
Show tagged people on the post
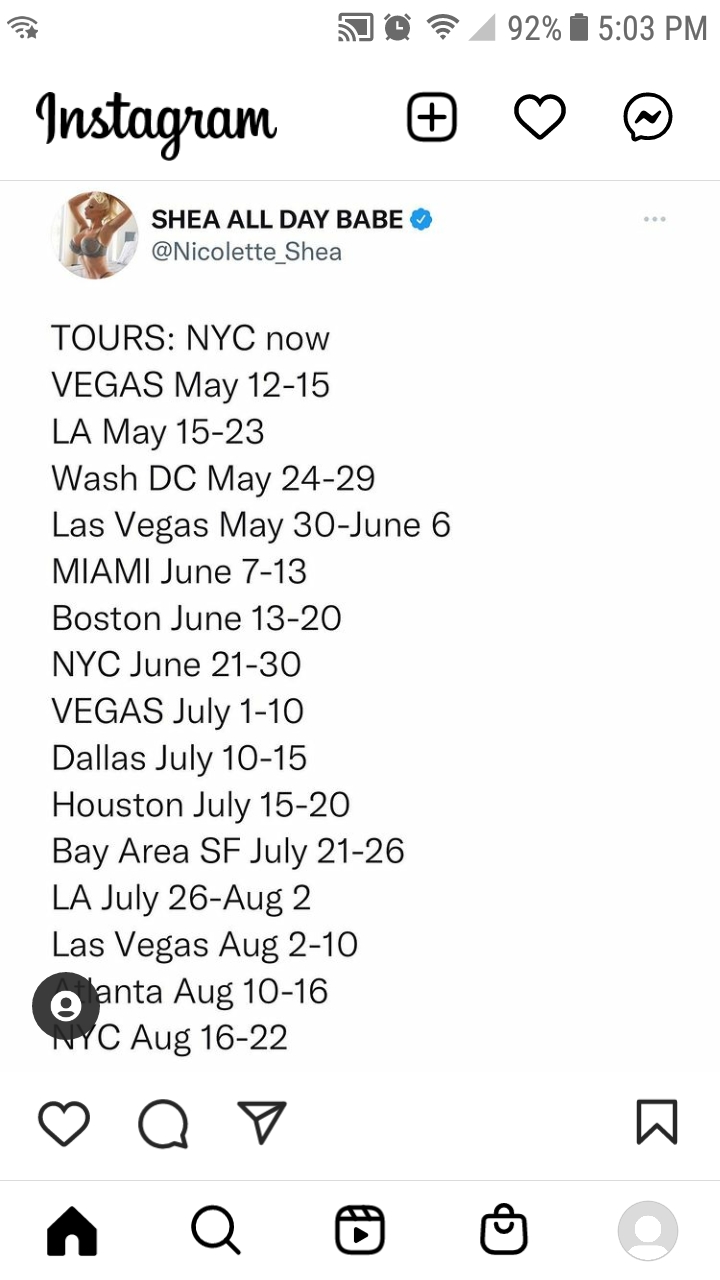point(66,1004)
